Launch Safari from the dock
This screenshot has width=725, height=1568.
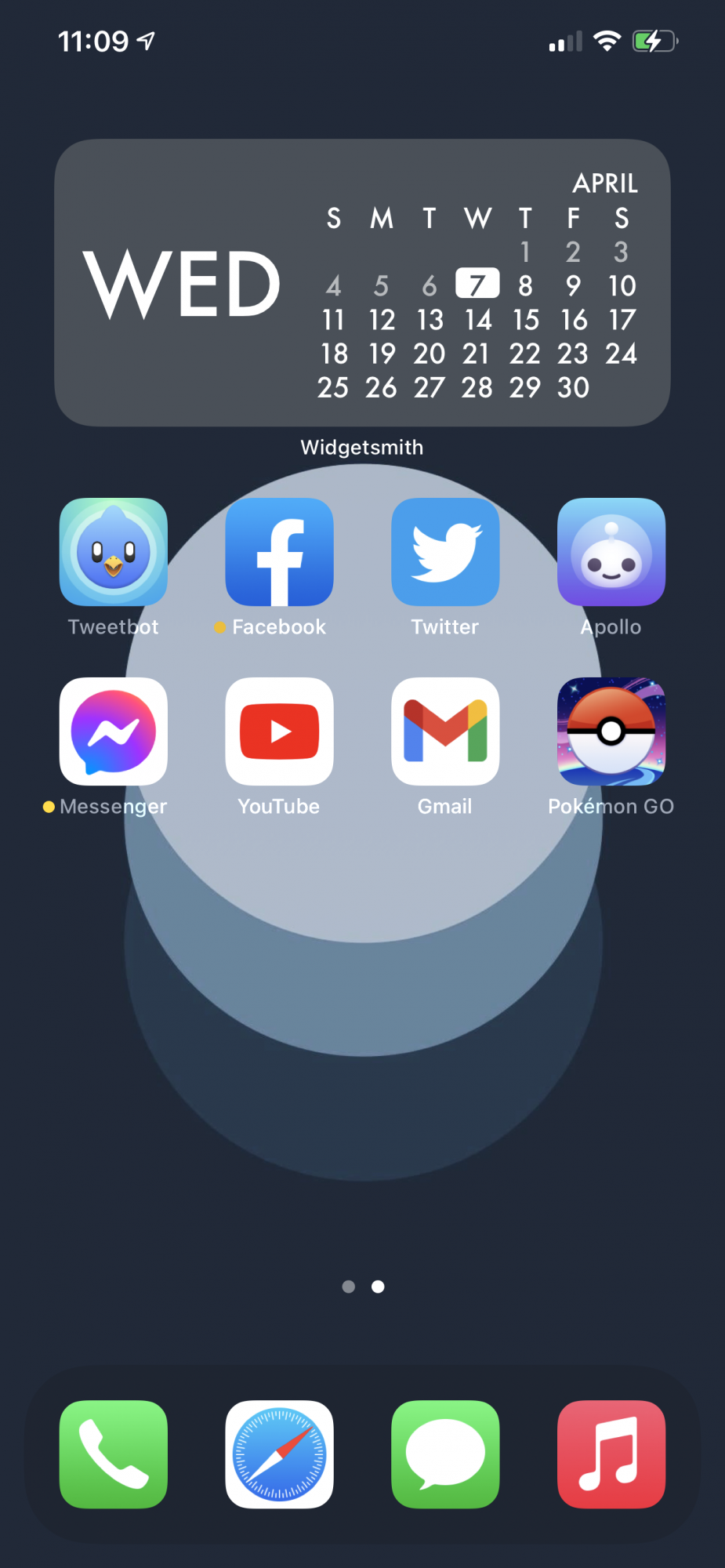pyautogui.click(x=279, y=1454)
